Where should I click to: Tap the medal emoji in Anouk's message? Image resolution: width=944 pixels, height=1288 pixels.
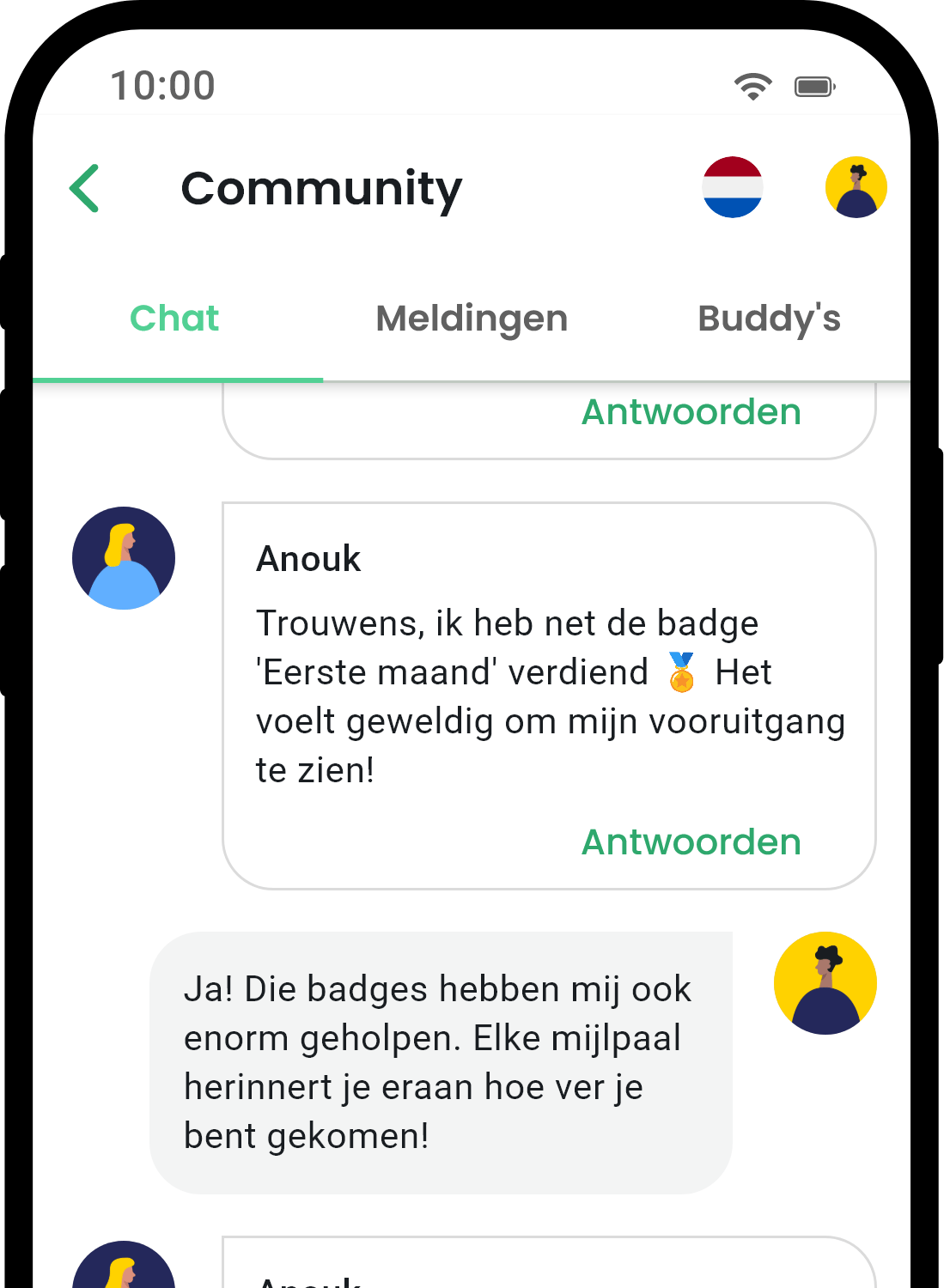(679, 672)
